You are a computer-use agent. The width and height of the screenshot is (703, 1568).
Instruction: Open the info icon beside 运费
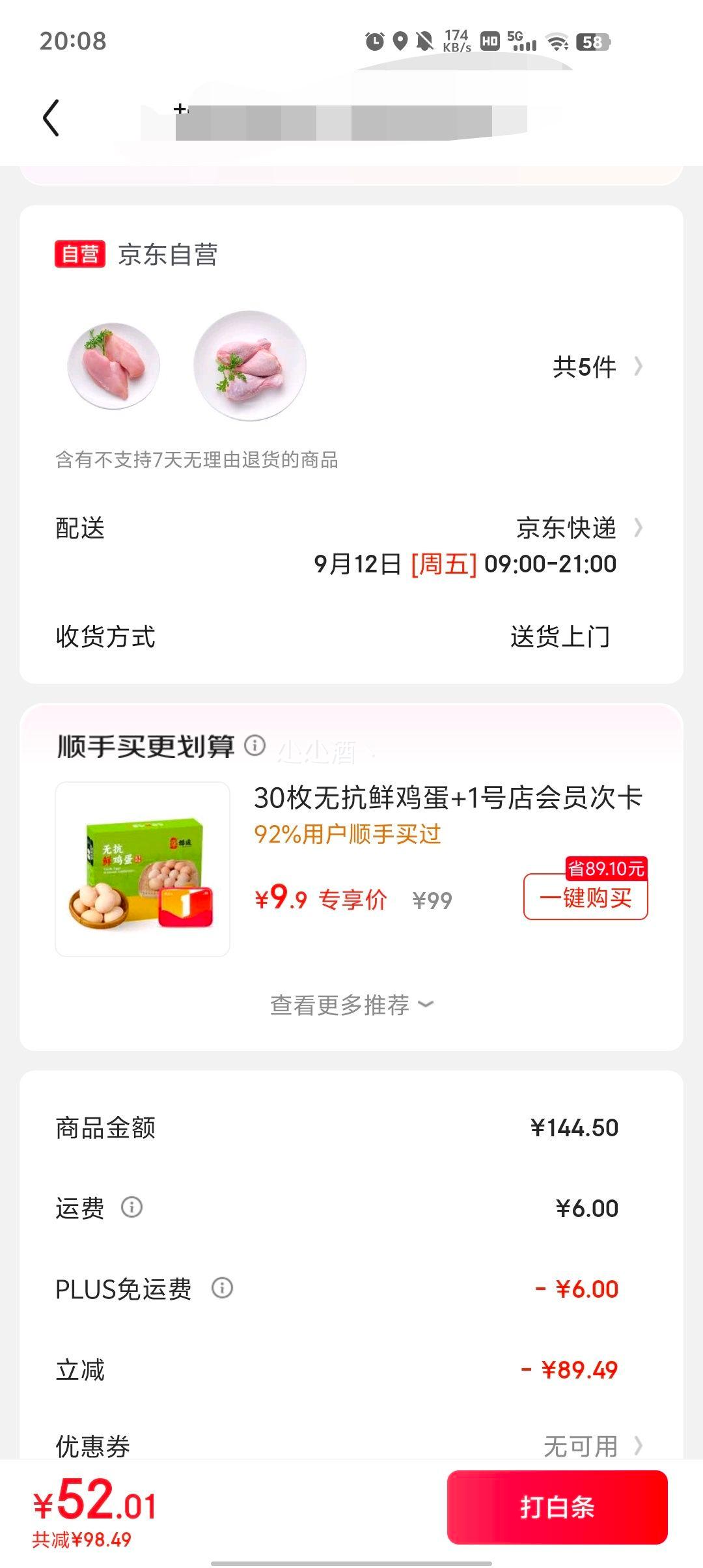[131, 1208]
